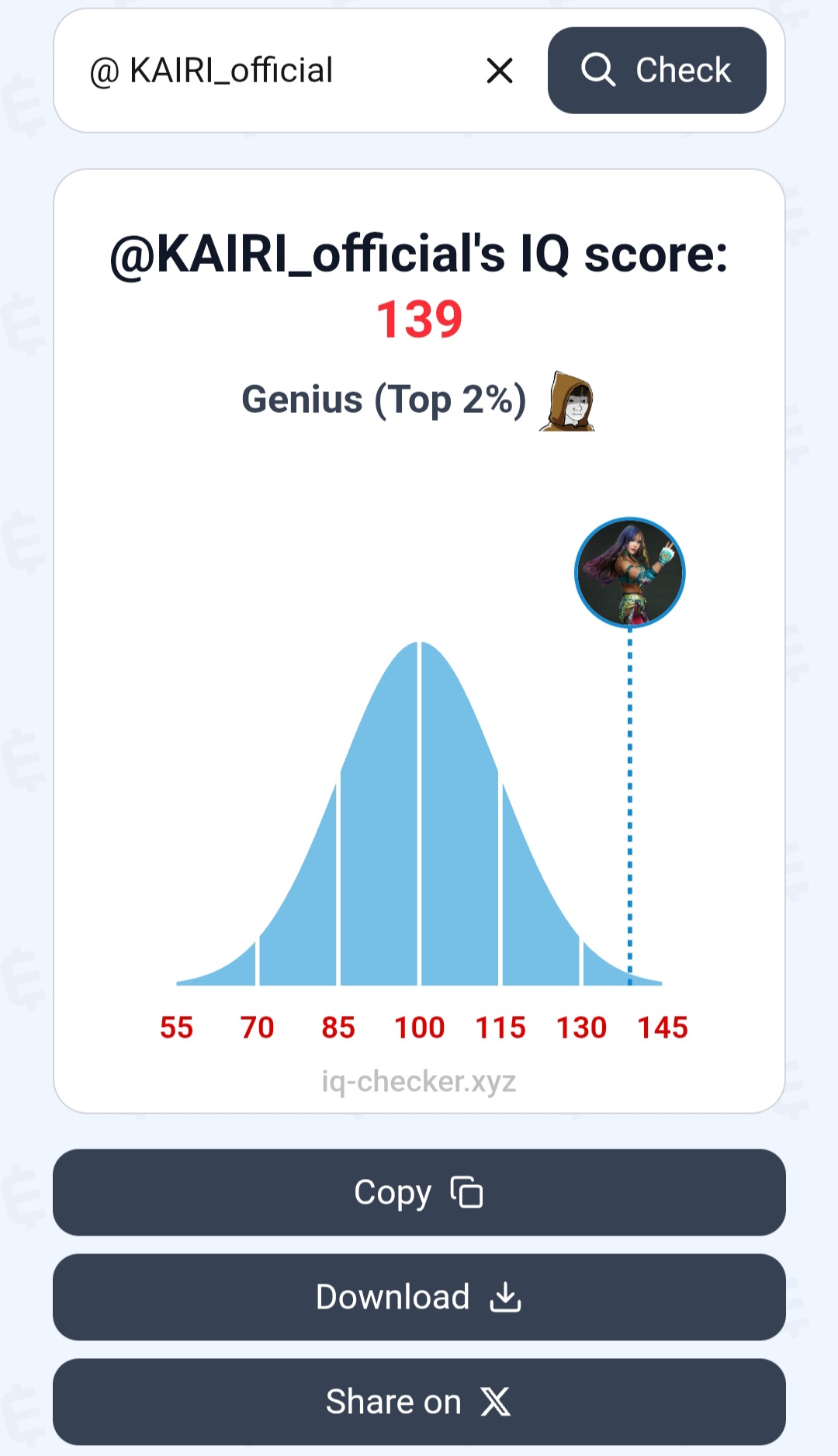
Task: Share the result on X
Action: click(419, 1402)
